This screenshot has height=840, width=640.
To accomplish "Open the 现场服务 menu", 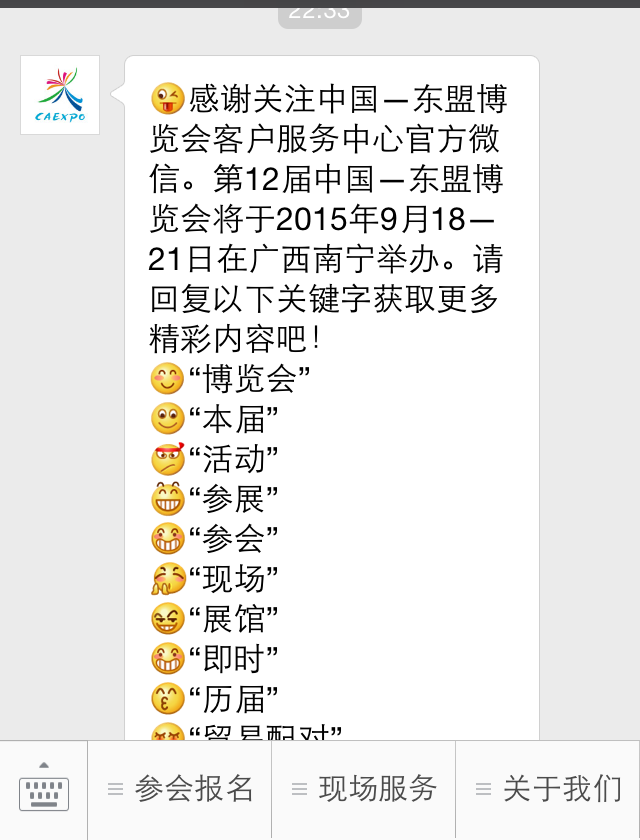I will point(364,790).
